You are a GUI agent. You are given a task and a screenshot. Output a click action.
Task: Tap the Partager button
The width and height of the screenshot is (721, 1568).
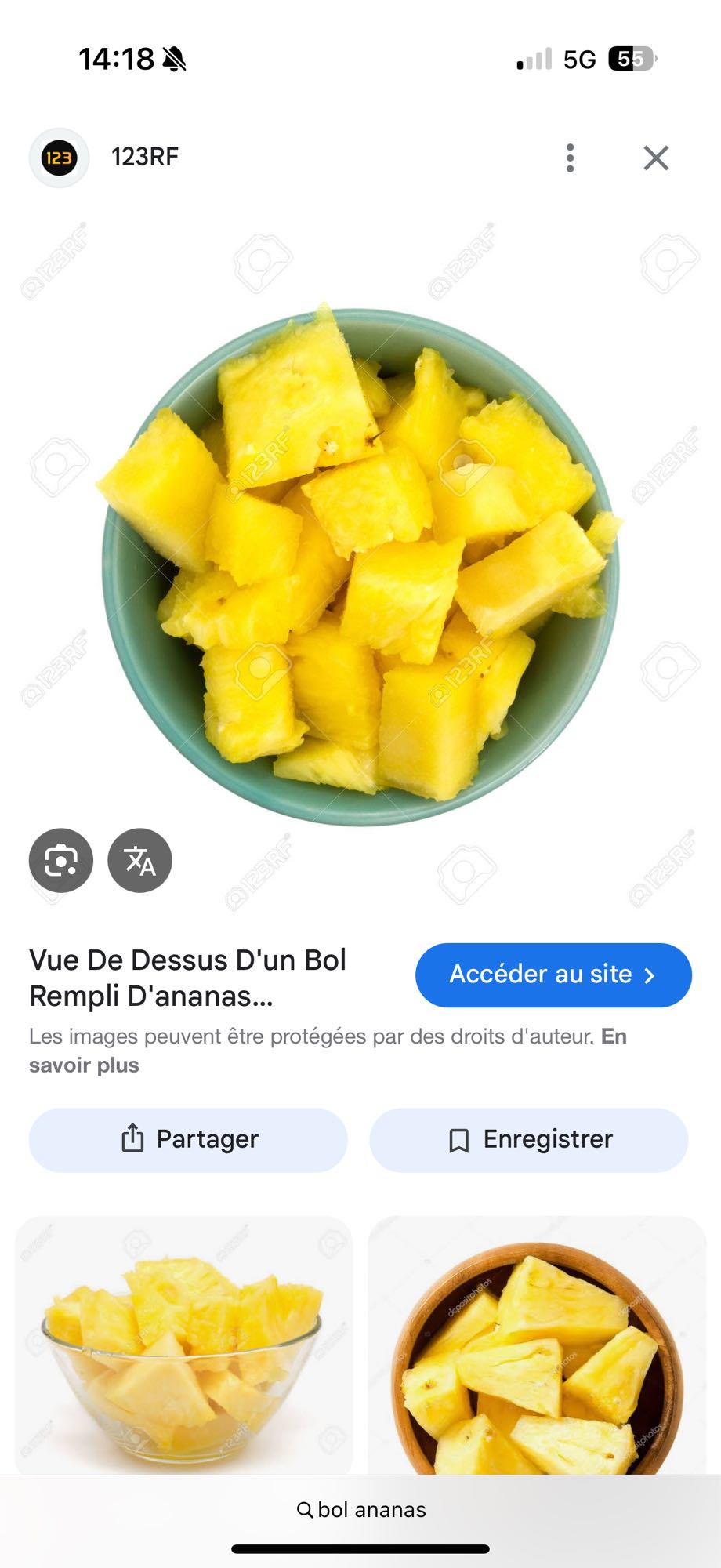[188, 1139]
